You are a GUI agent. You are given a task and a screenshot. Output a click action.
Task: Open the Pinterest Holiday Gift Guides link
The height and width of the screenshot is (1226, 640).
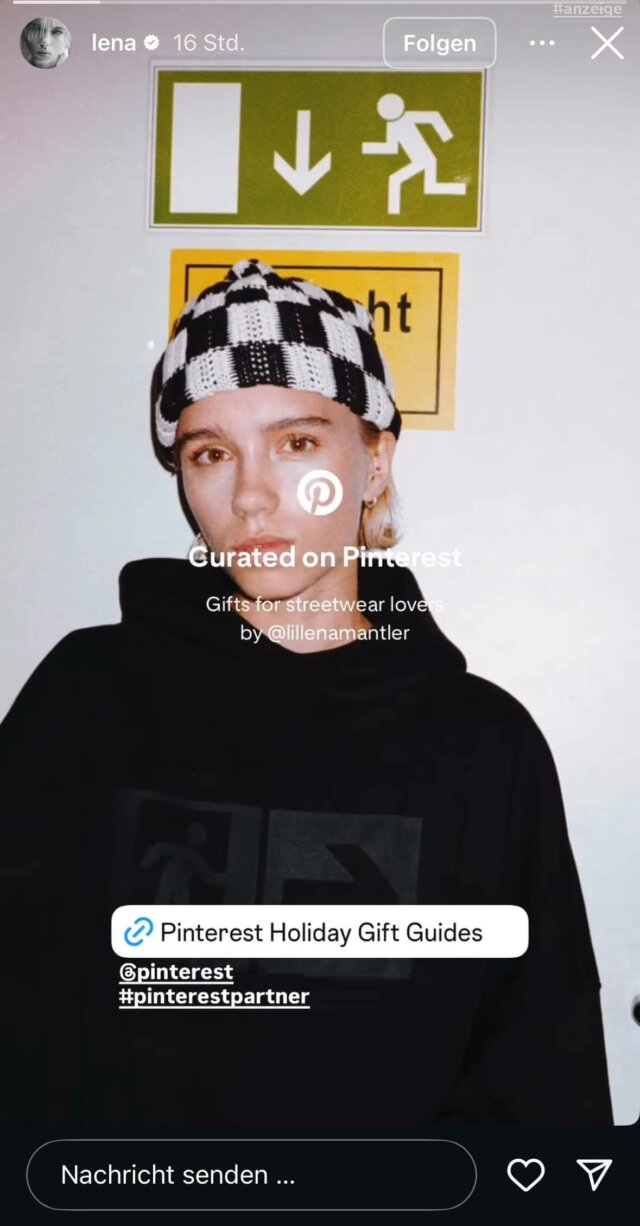click(x=320, y=932)
